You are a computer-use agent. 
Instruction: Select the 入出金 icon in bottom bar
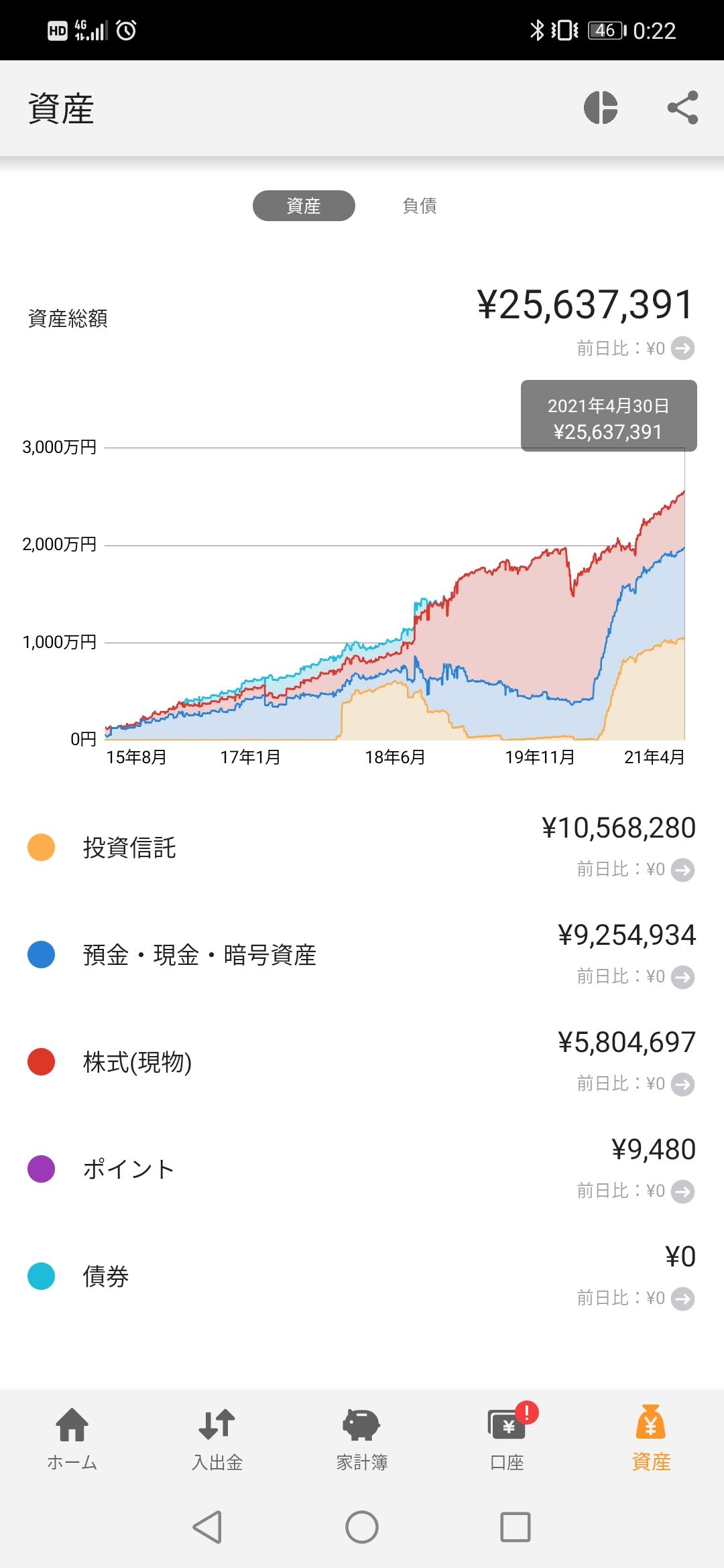[x=216, y=1437]
